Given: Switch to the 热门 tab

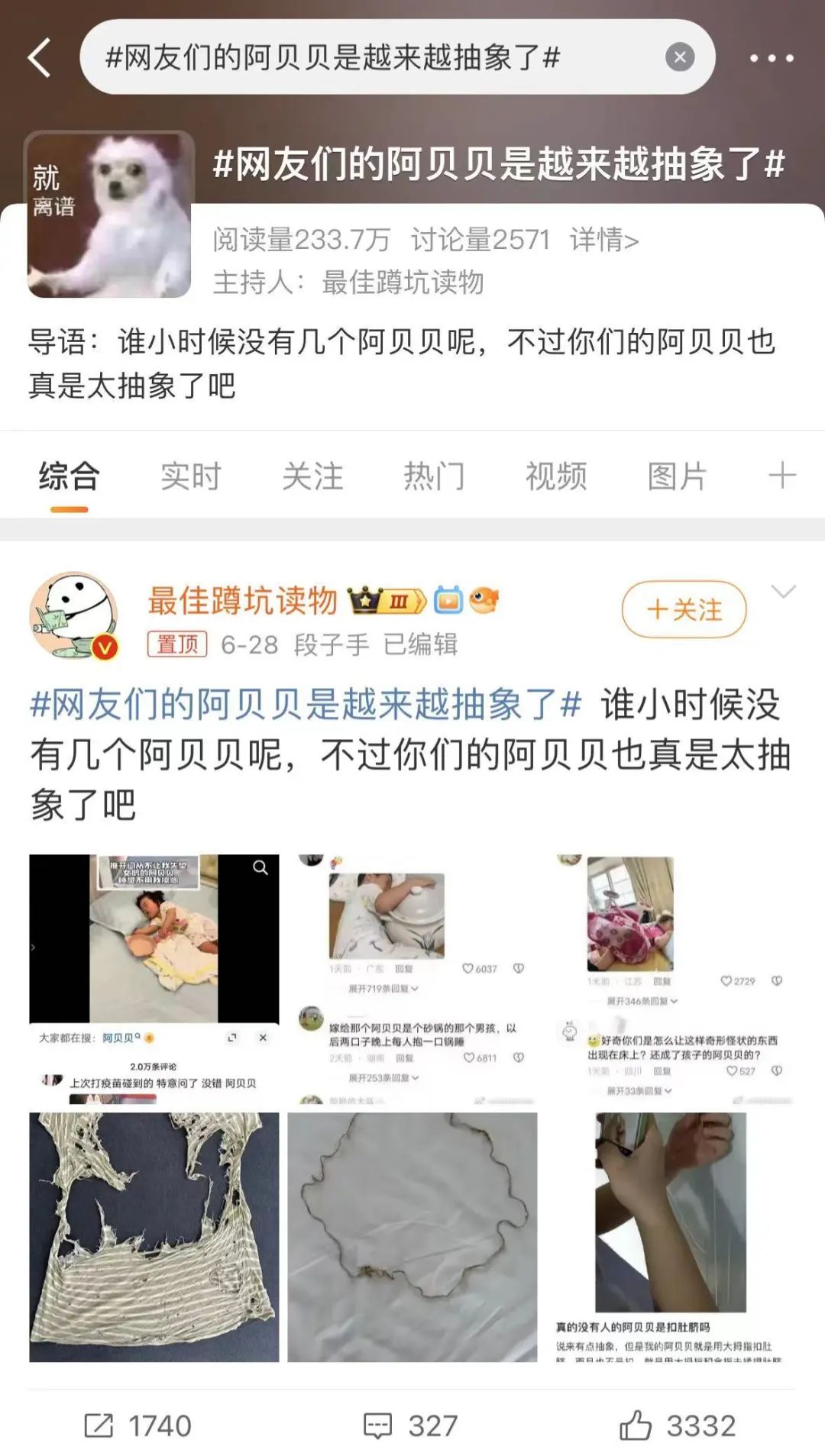Looking at the screenshot, I should coord(434,476).
